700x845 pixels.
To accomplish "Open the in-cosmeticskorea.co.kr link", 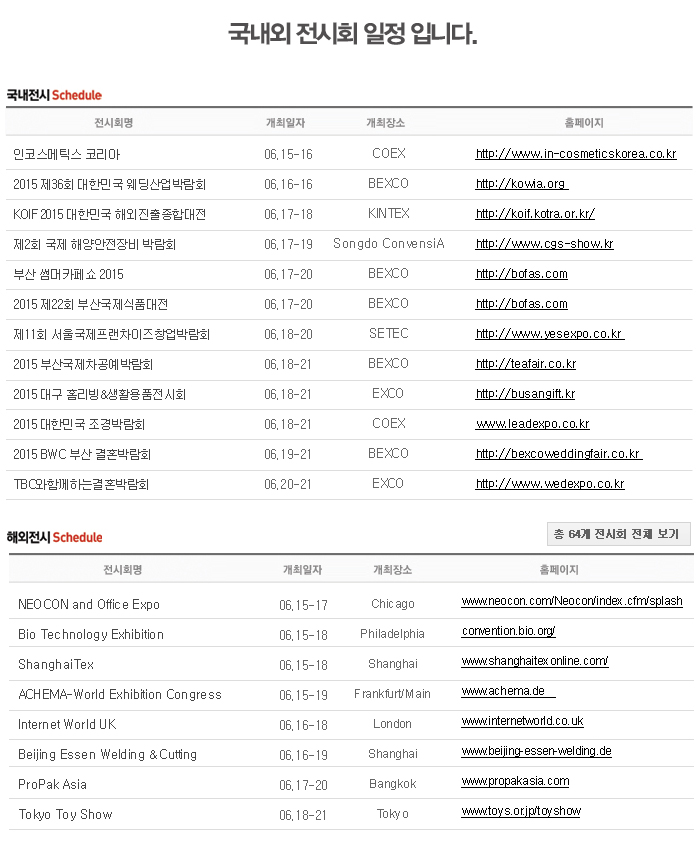I will coord(575,154).
